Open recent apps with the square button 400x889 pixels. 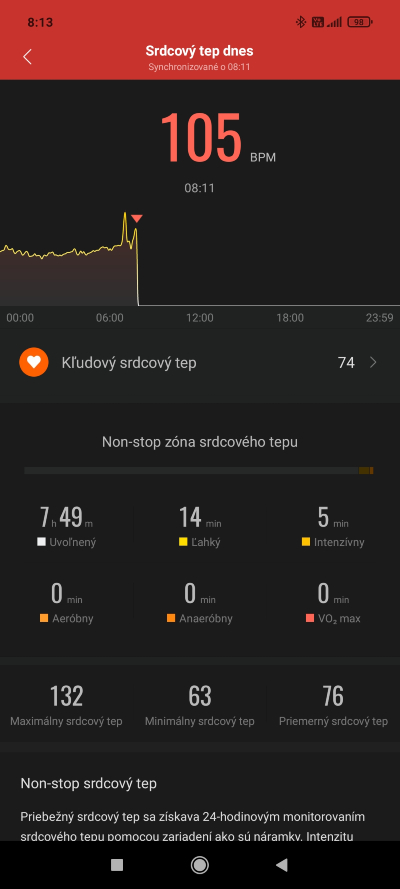(117, 865)
